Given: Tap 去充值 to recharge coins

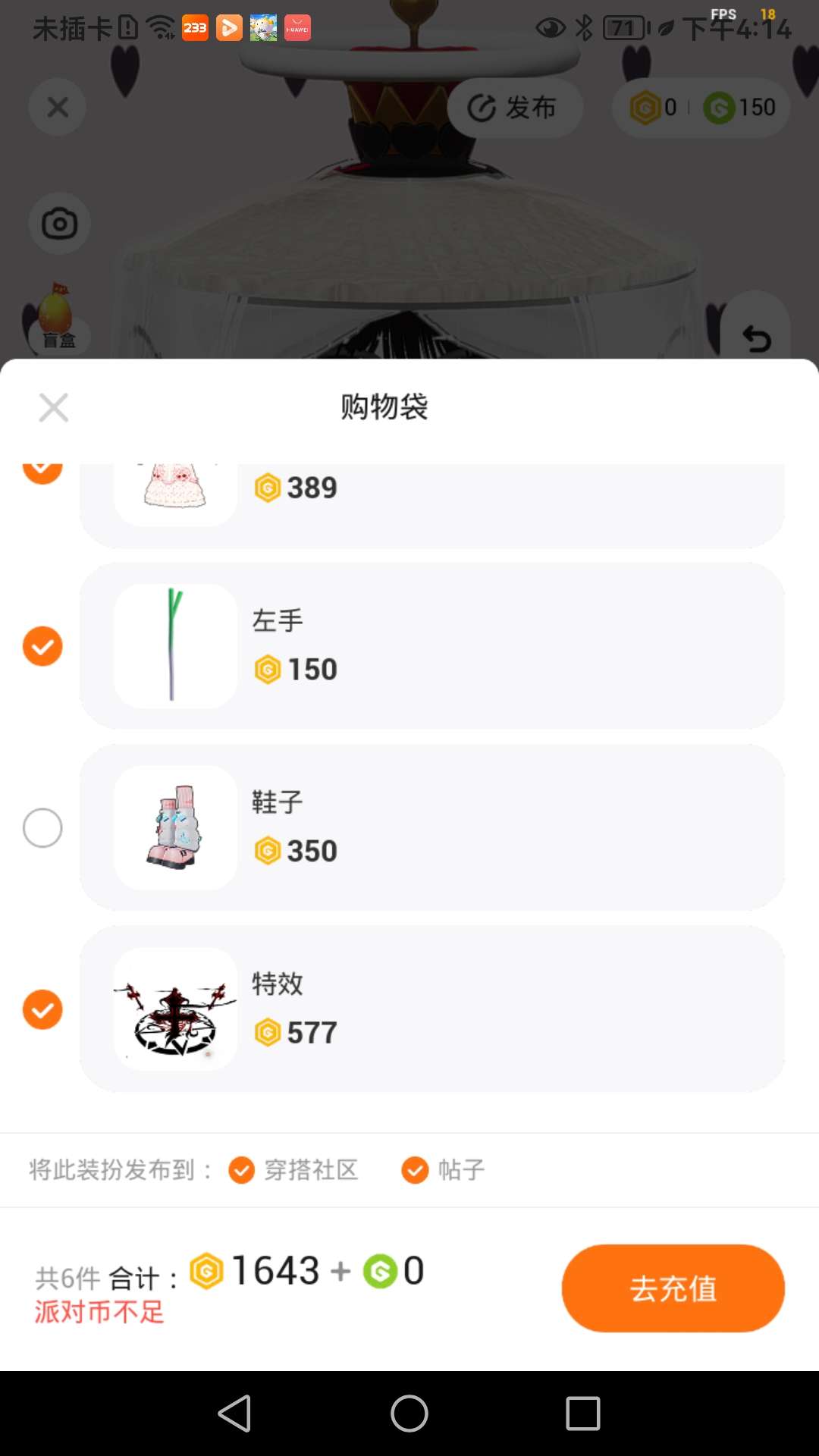Looking at the screenshot, I should 673,1288.
